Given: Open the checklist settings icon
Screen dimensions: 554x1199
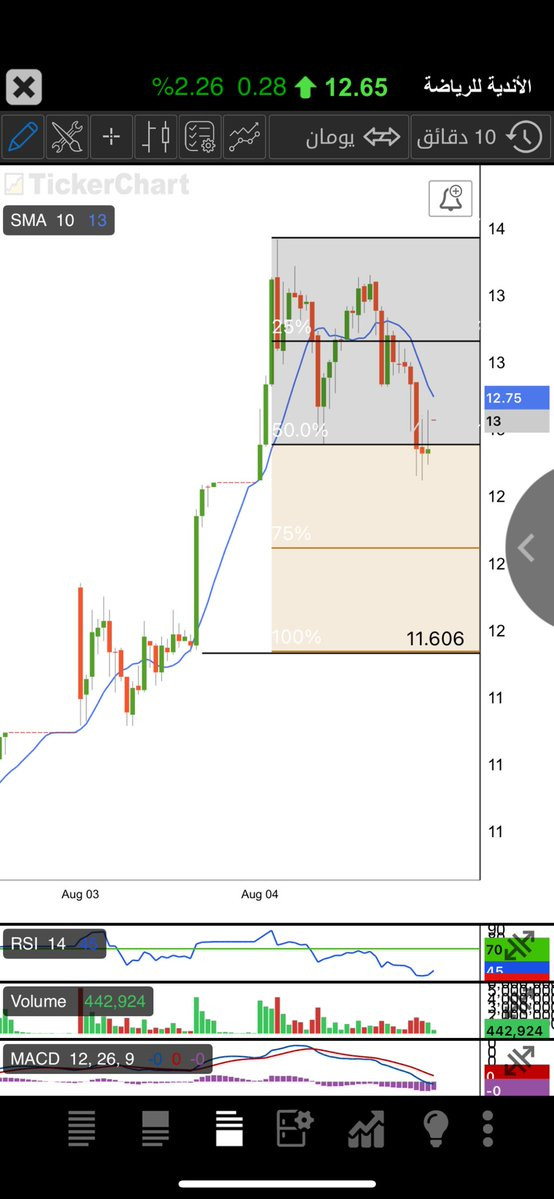Looking at the screenshot, I should pyautogui.click(x=200, y=137).
